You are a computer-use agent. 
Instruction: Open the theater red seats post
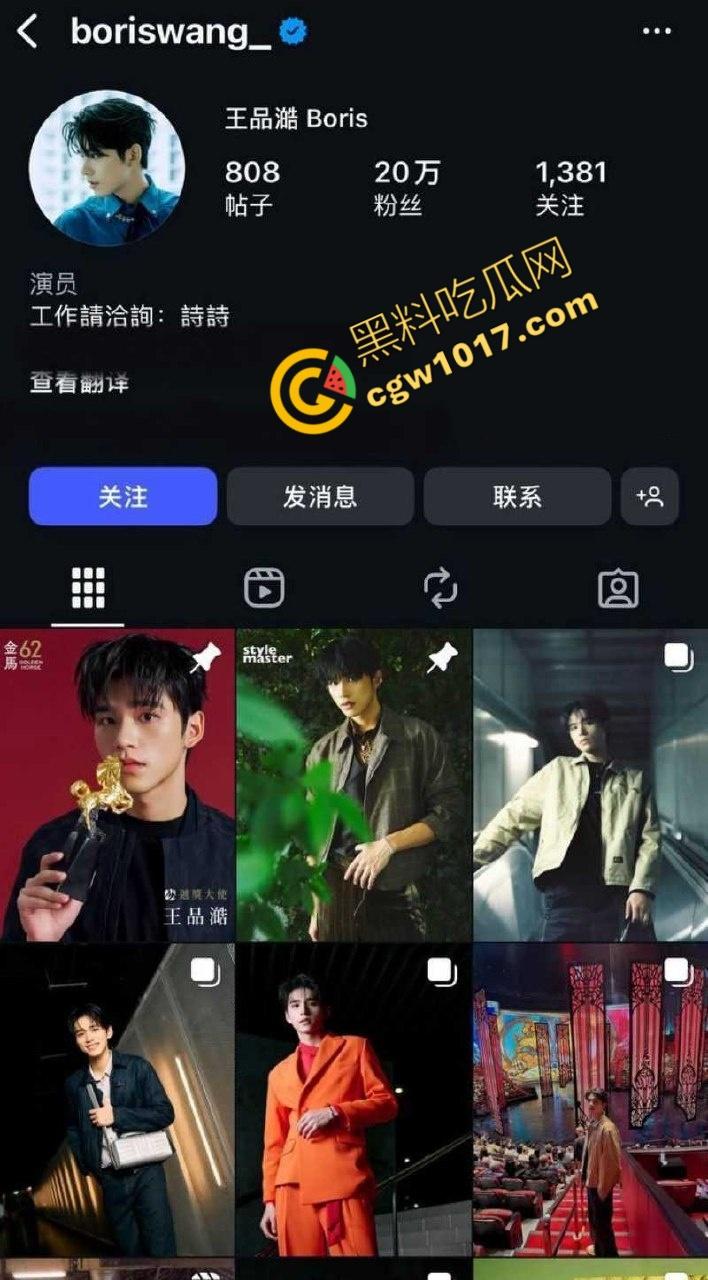point(590,1100)
